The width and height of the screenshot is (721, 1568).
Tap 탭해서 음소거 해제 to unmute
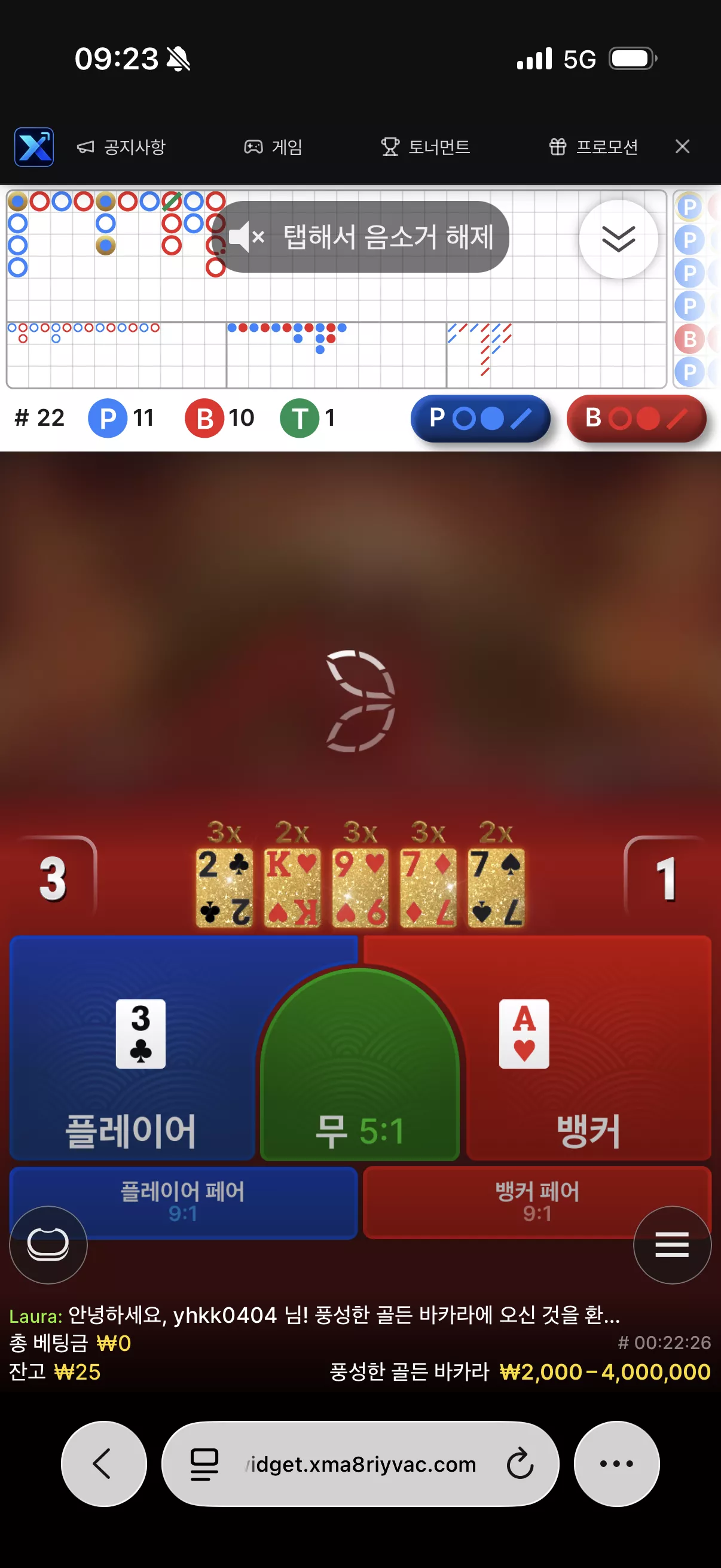[362, 237]
